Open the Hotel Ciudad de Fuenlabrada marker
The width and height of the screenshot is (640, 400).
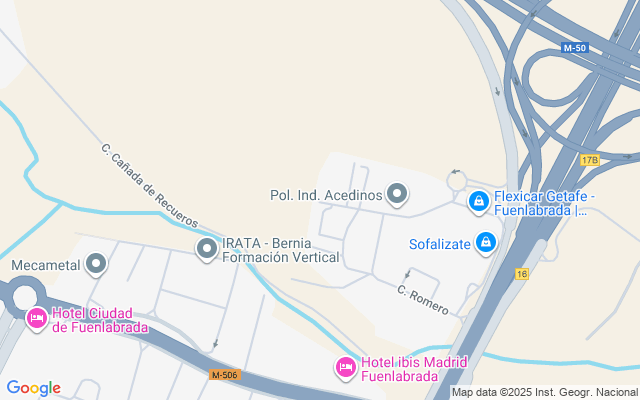(x=37, y=318)
